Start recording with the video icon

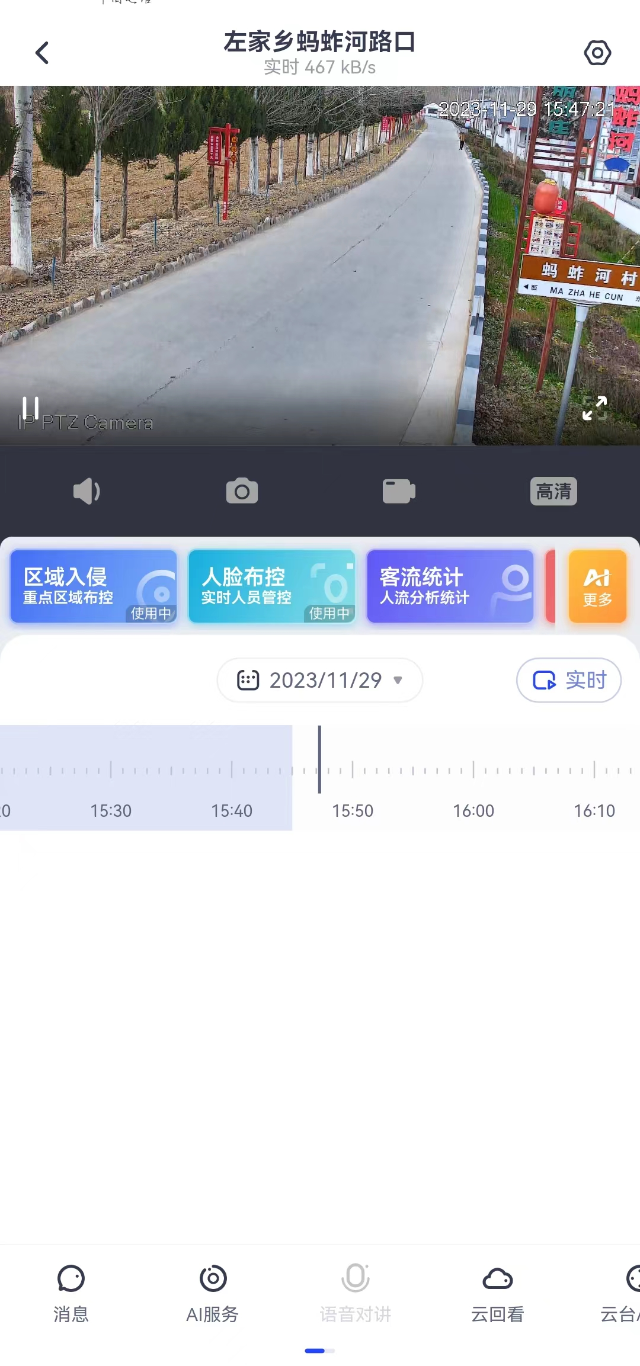(398, 491)
